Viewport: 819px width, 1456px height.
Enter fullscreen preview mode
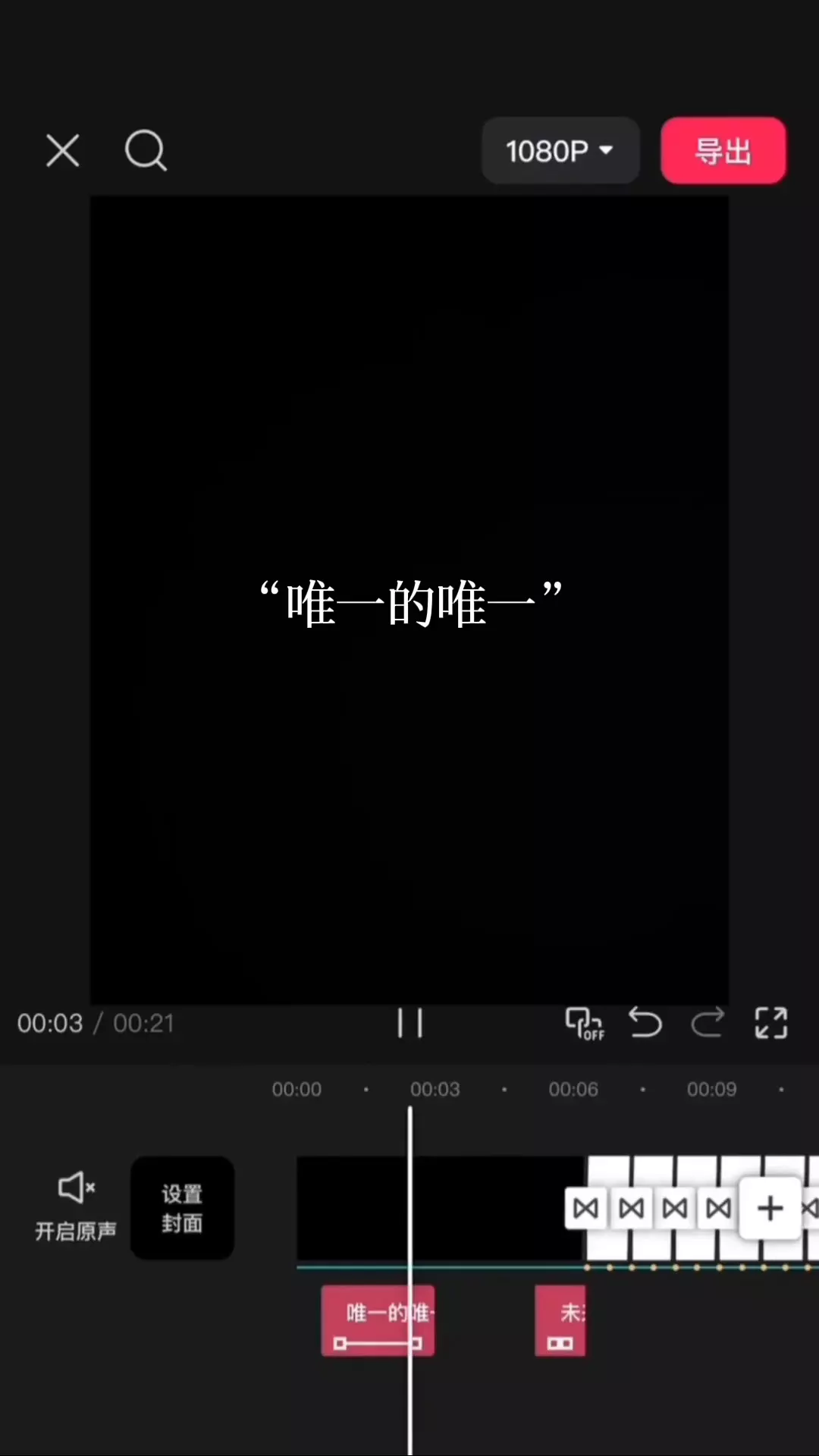[x=771, y=1023]
